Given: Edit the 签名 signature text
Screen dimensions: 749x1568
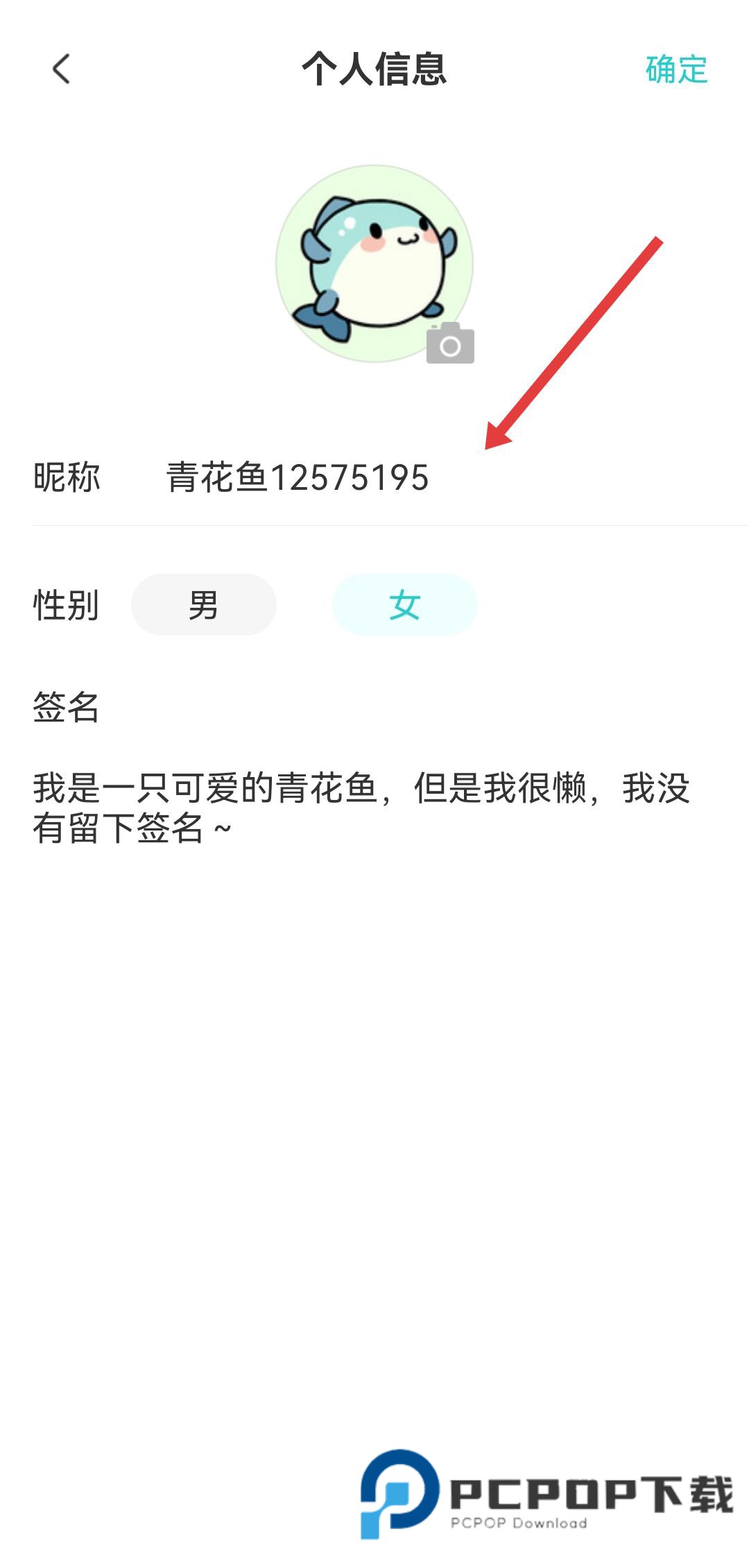Looking at the screenshot, I should [361, 808].
